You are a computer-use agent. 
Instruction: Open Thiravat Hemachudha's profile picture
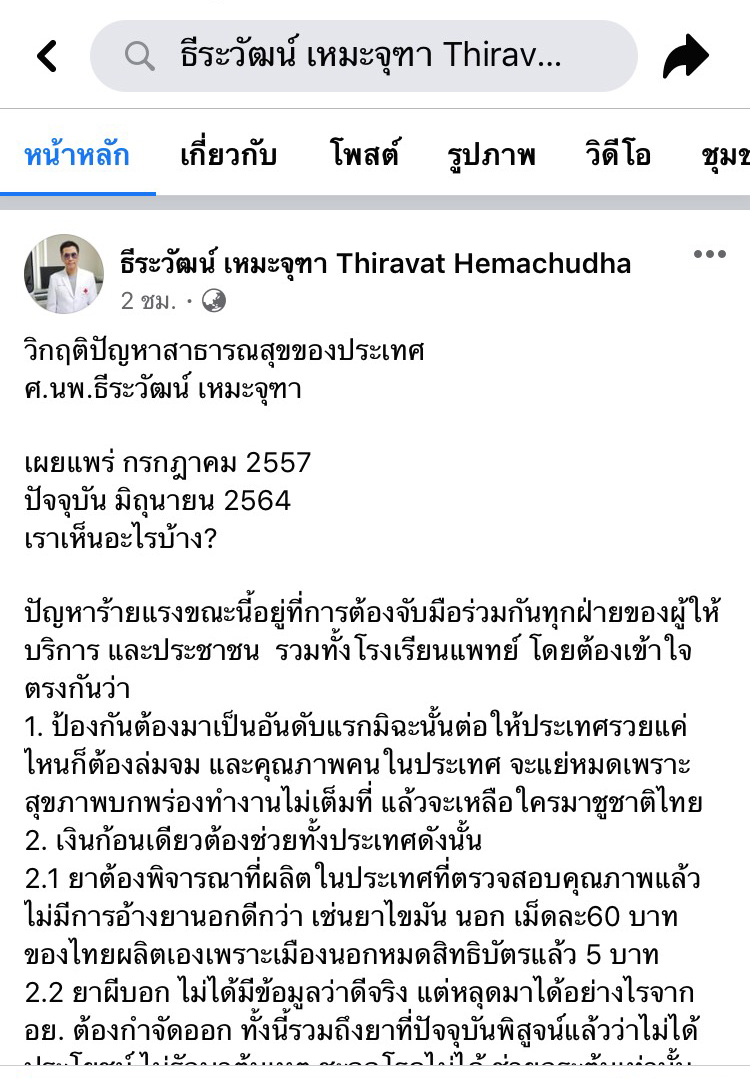(x=64, y=274)
